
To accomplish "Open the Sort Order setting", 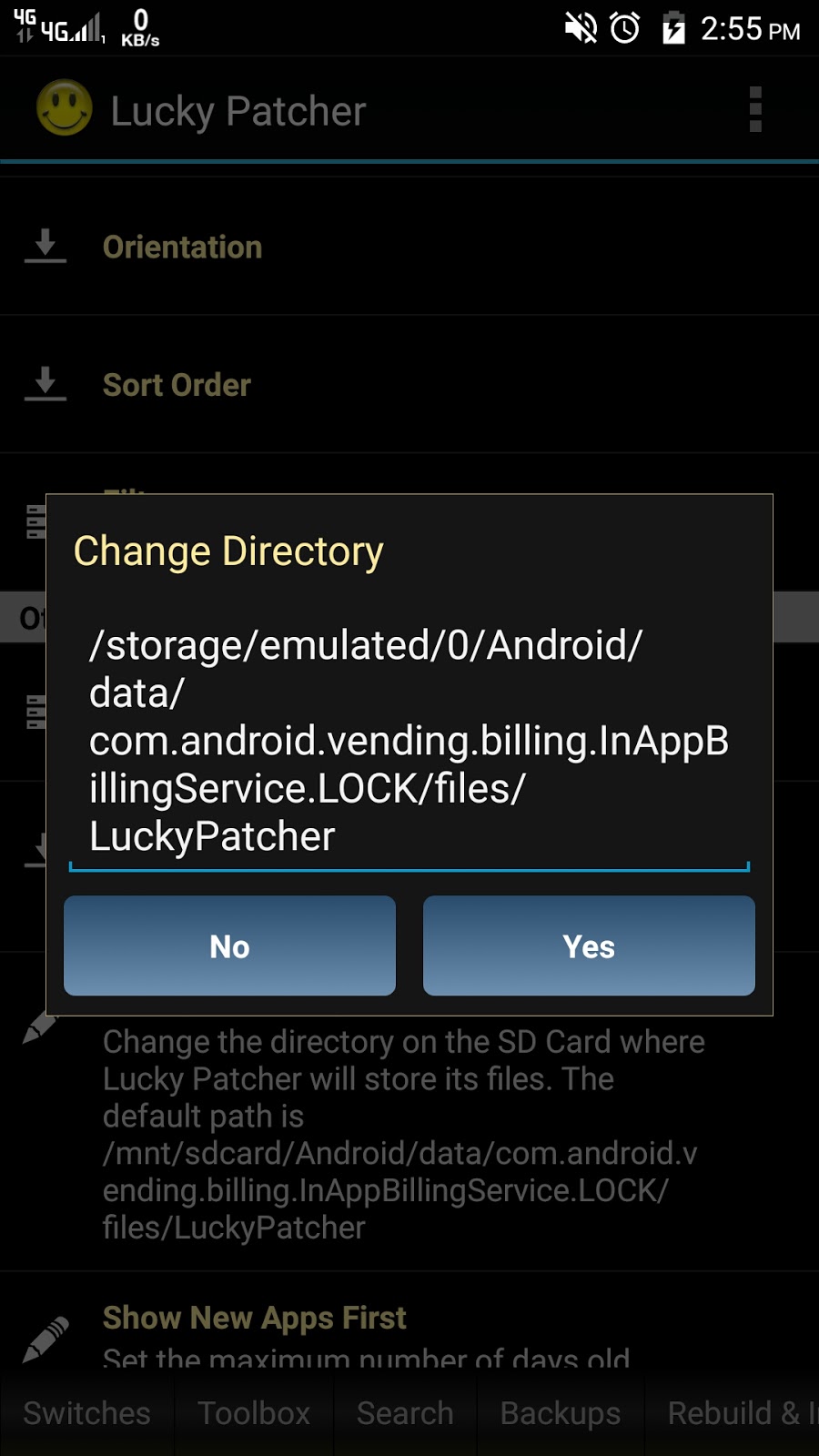I will (409, 385).
